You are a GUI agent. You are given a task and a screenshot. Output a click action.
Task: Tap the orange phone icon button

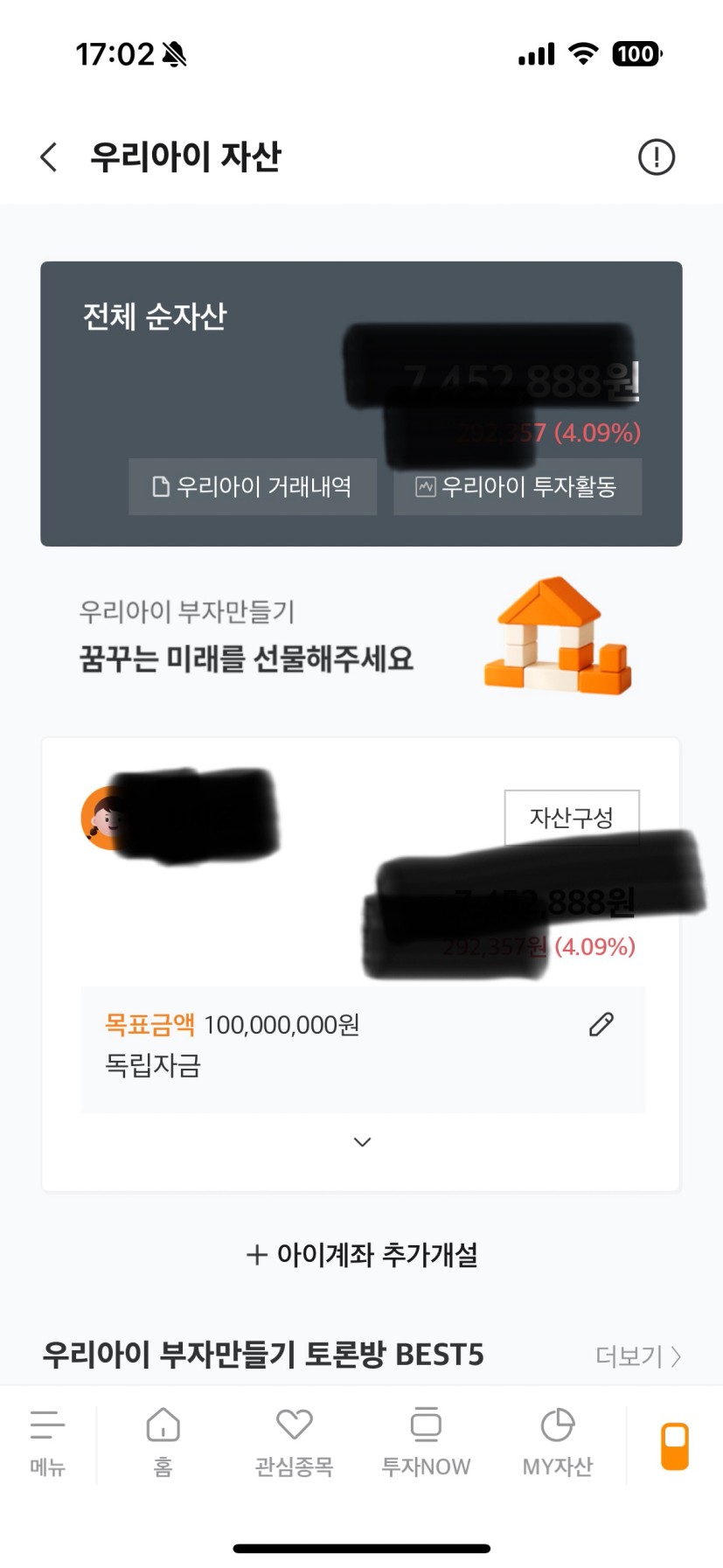[674, 1445]
